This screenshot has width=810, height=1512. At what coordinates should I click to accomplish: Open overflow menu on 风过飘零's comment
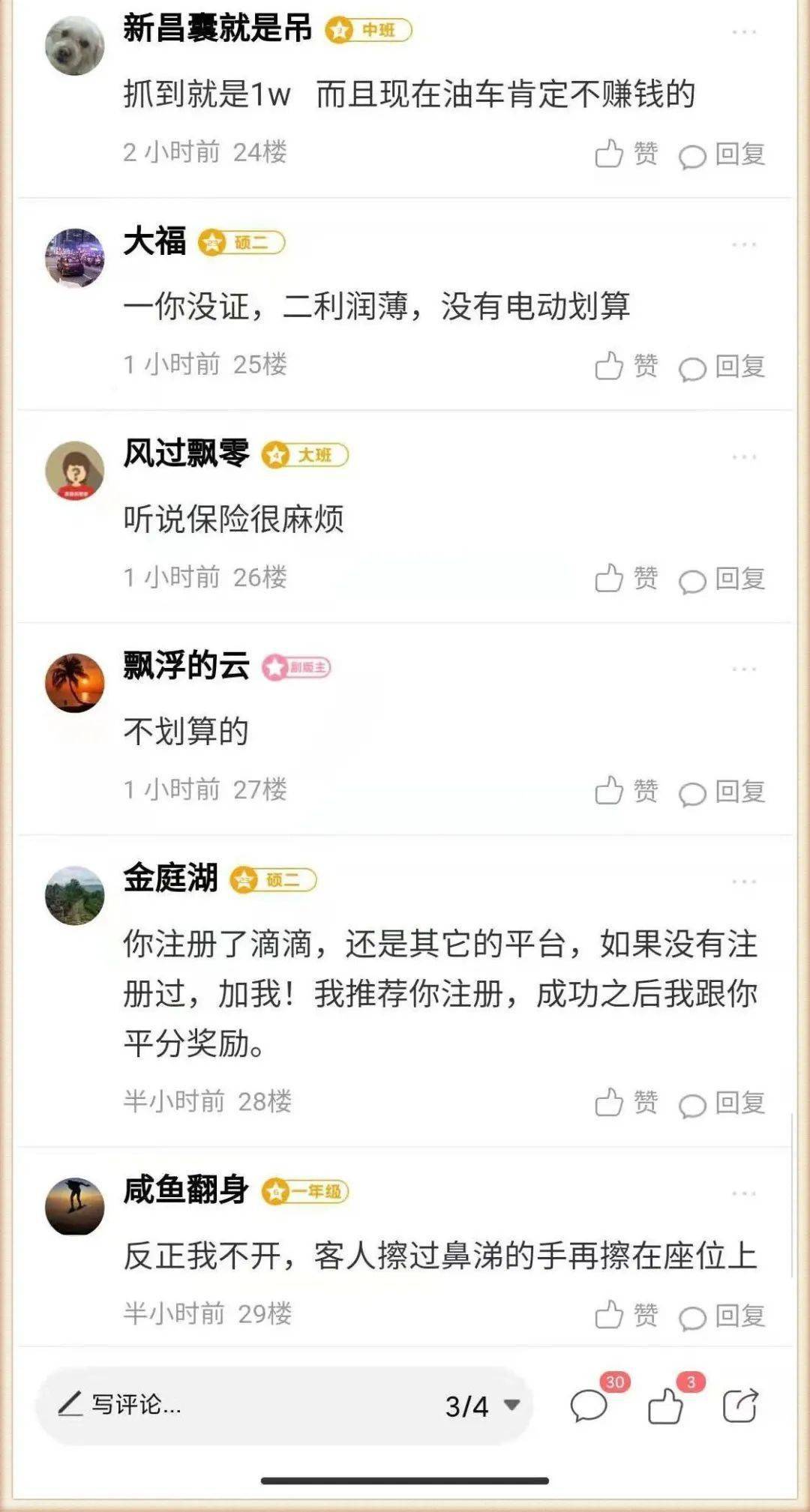click(743, 457)
